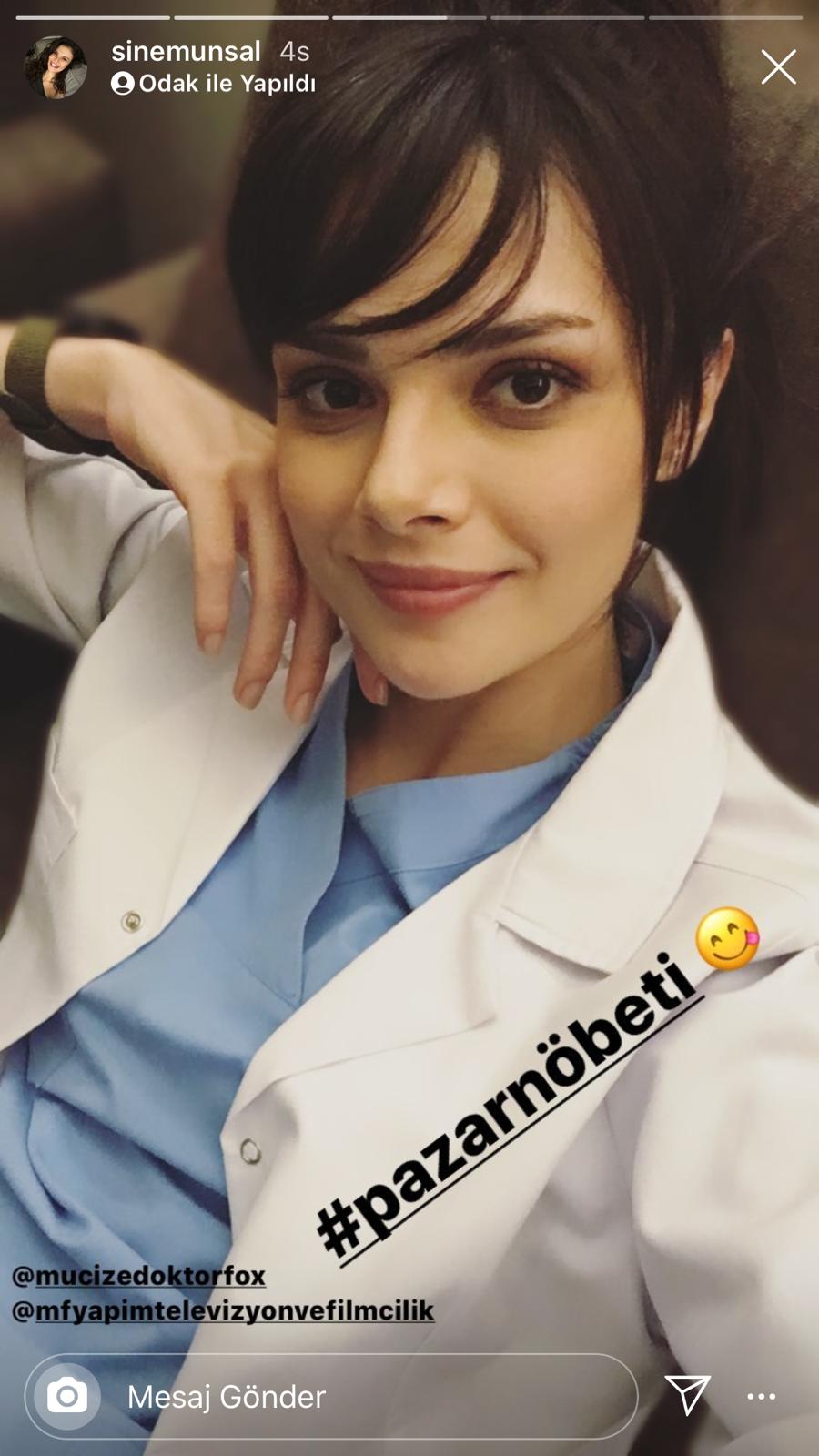Open the @mucizedoktorfox mention

pyautogui.click(x=139, y=1276)
